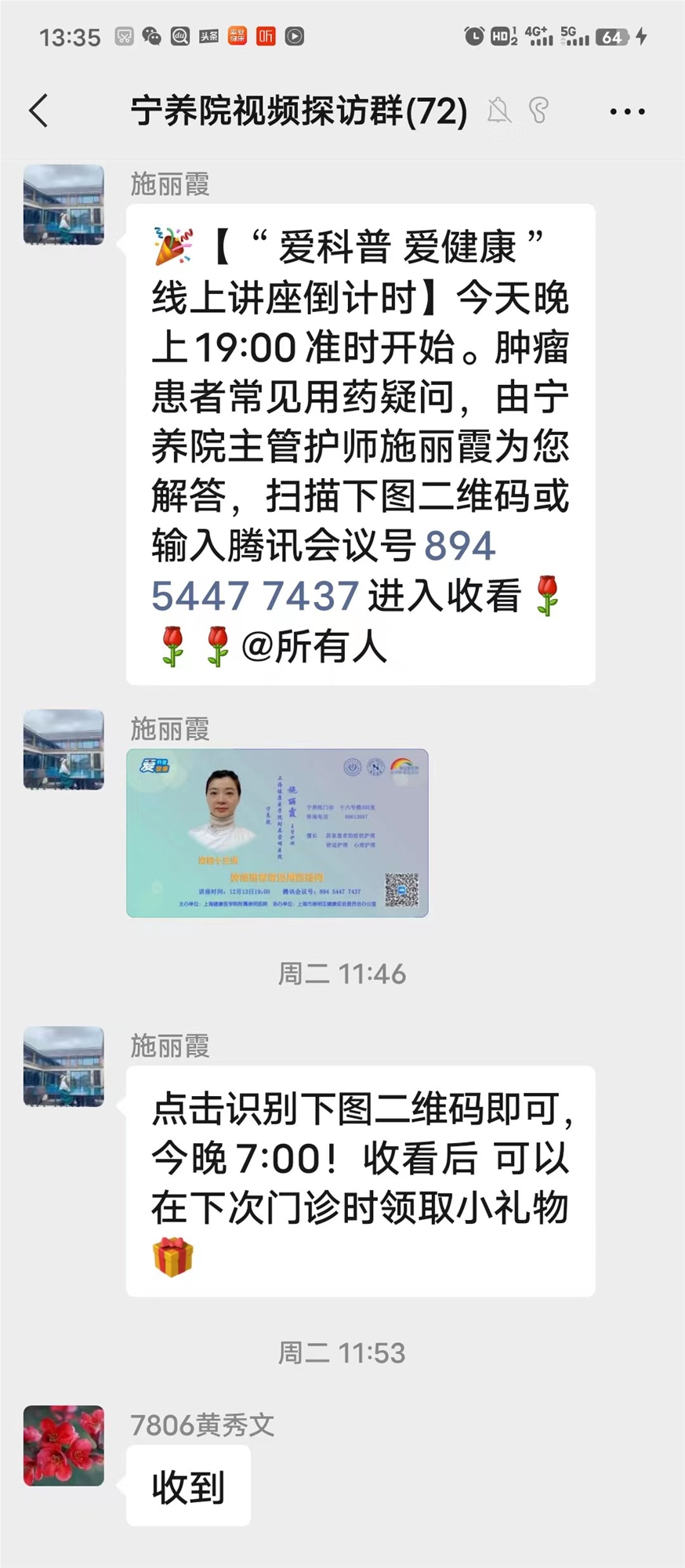Go back from the group chat
Viewport: 685px width, 1568px height.
click(x=38, y=111)
